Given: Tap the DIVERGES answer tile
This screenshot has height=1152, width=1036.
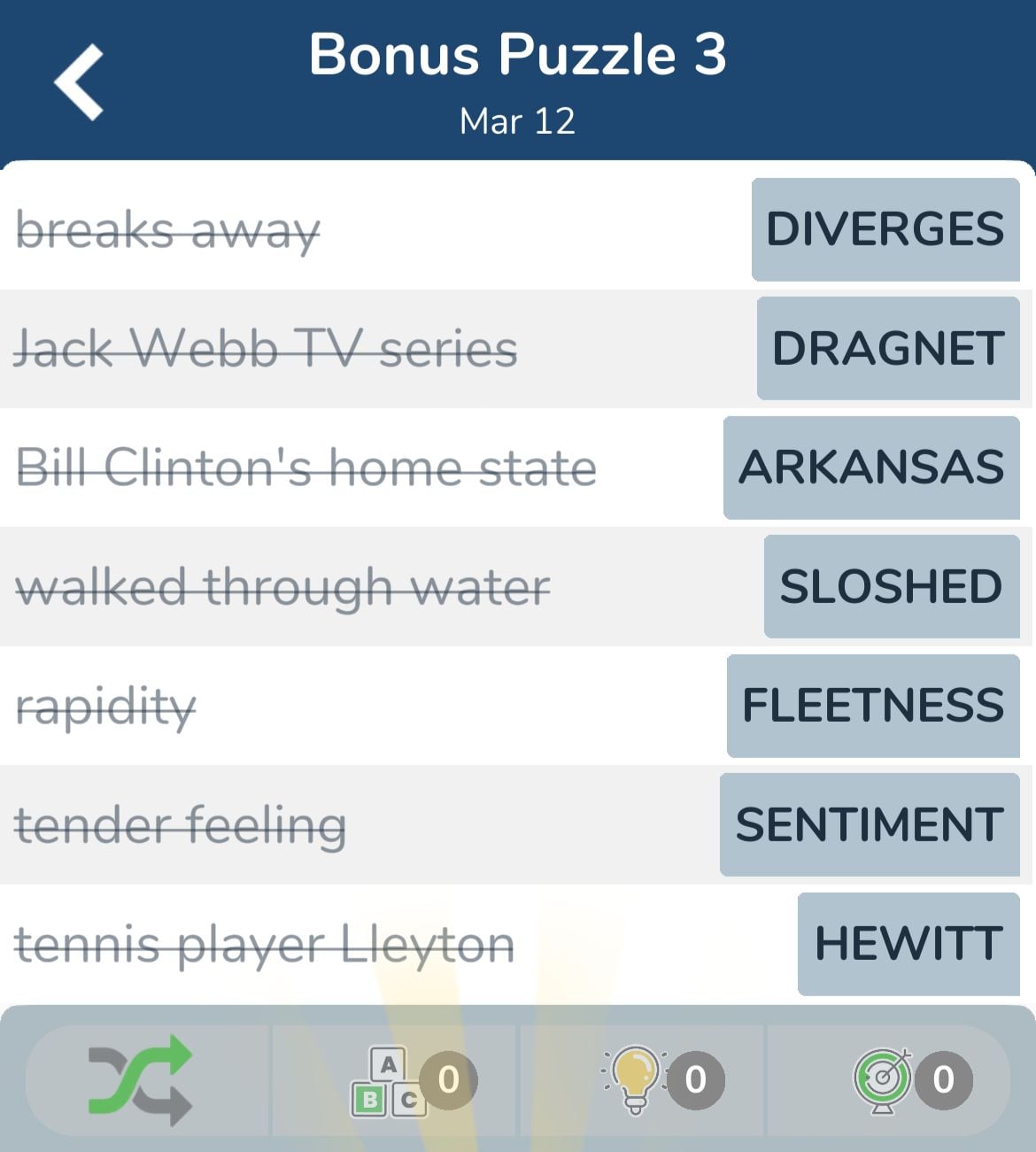Looking at the screenshot, I should tap(885, 229).
